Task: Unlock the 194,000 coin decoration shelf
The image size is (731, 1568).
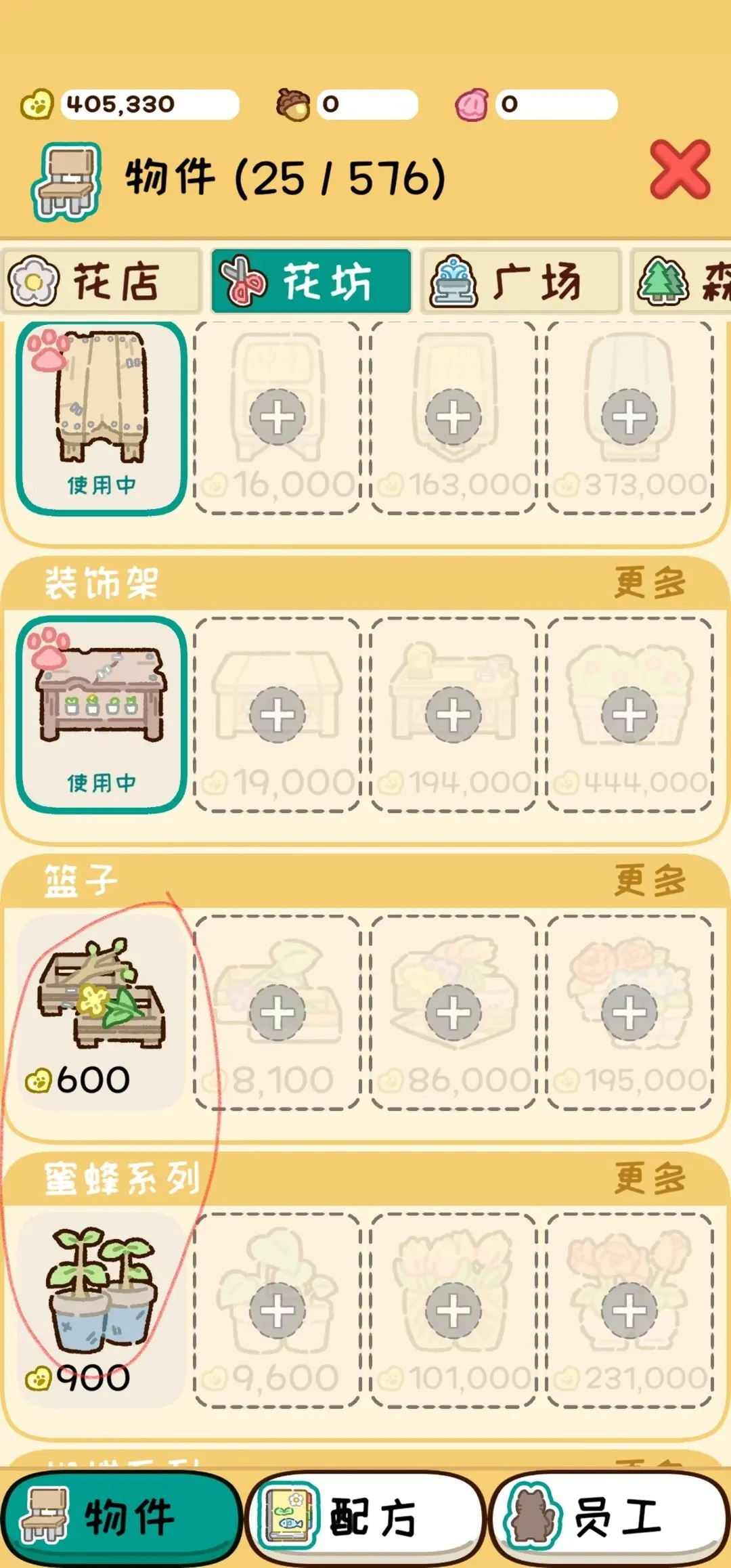Action: click(453, 714)
